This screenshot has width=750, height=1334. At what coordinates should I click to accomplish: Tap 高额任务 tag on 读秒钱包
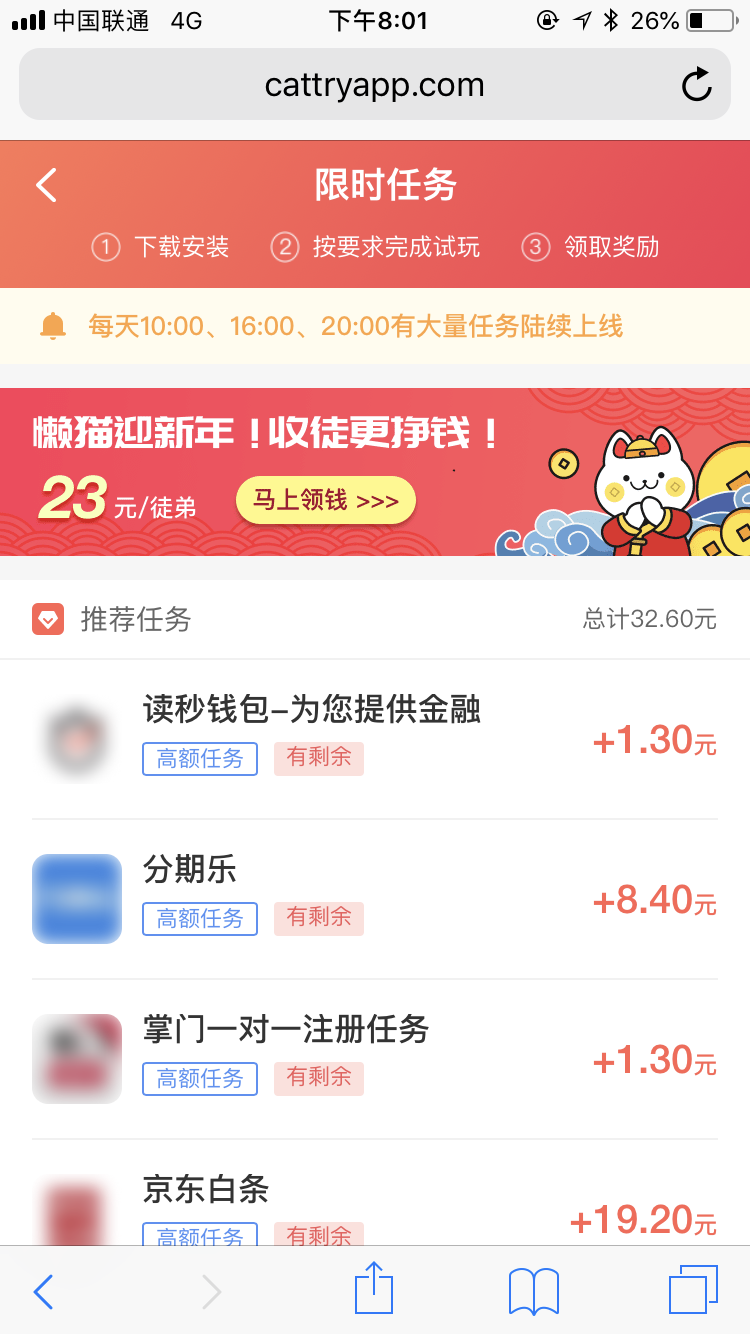click(x=199, y=759)
